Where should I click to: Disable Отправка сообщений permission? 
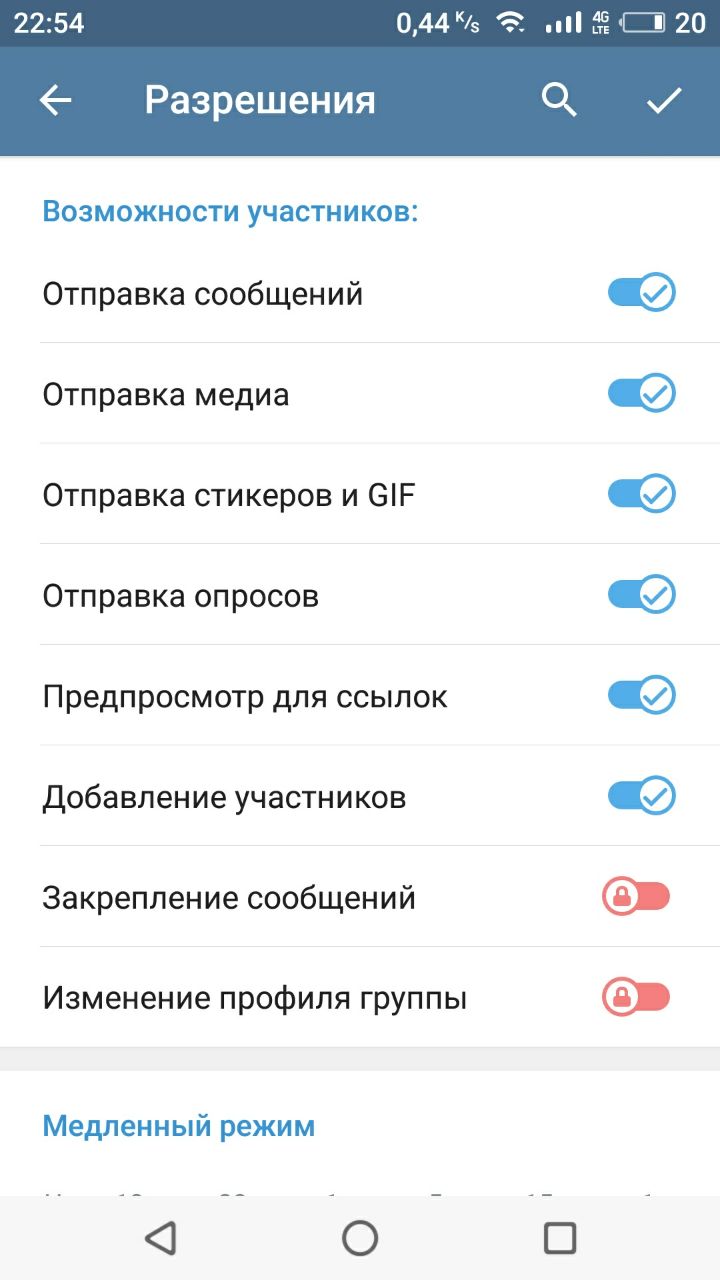point(641,294)
